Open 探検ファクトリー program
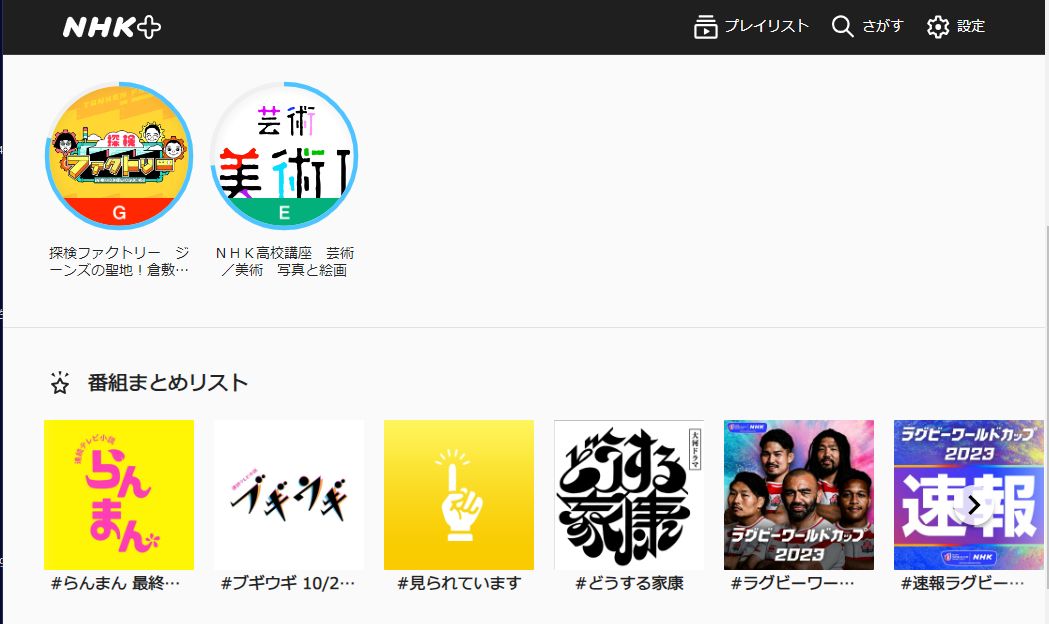The width and height of the screenshot is (1049, 624). click(119, 157)
